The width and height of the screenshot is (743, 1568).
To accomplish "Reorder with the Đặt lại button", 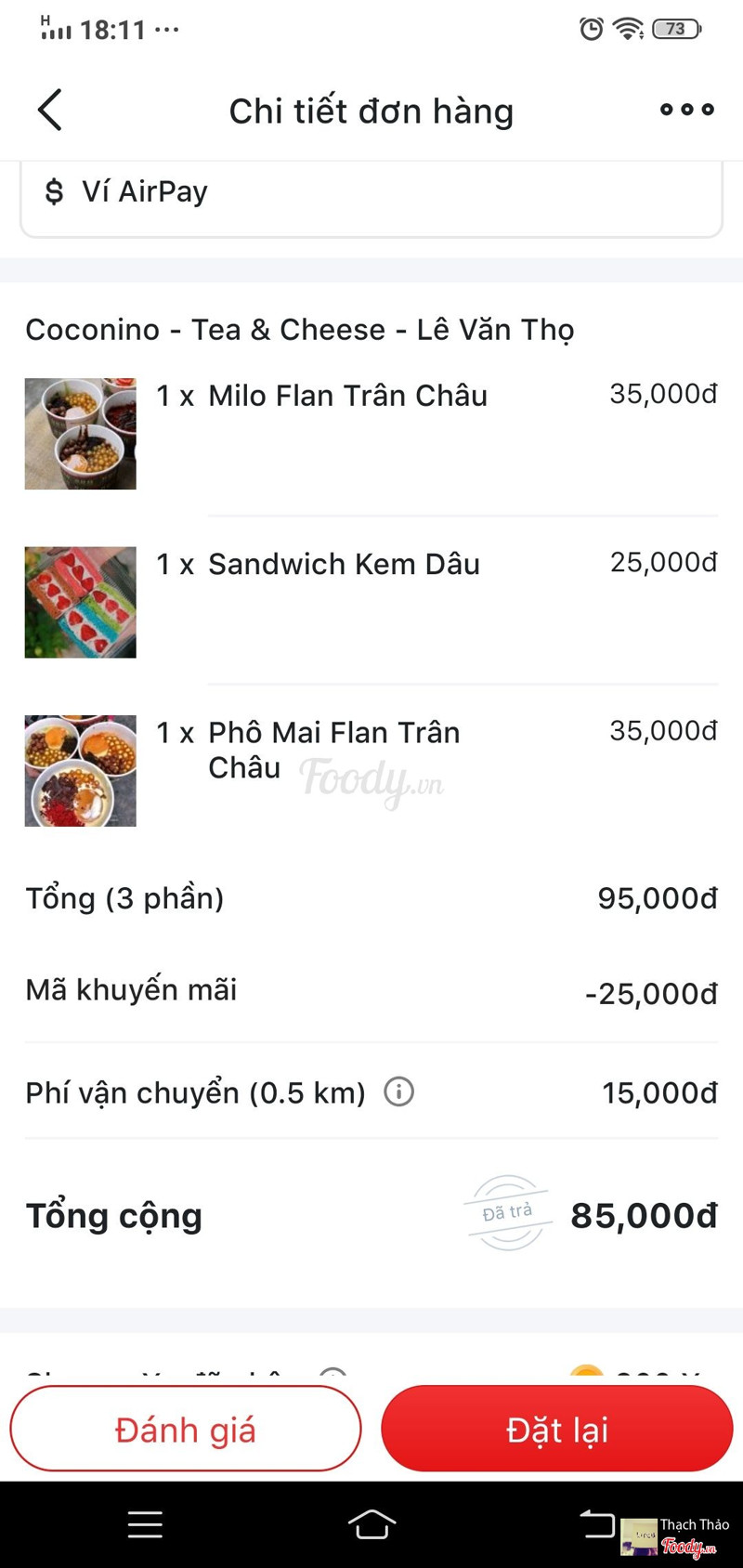I will tap(557, 1429).
